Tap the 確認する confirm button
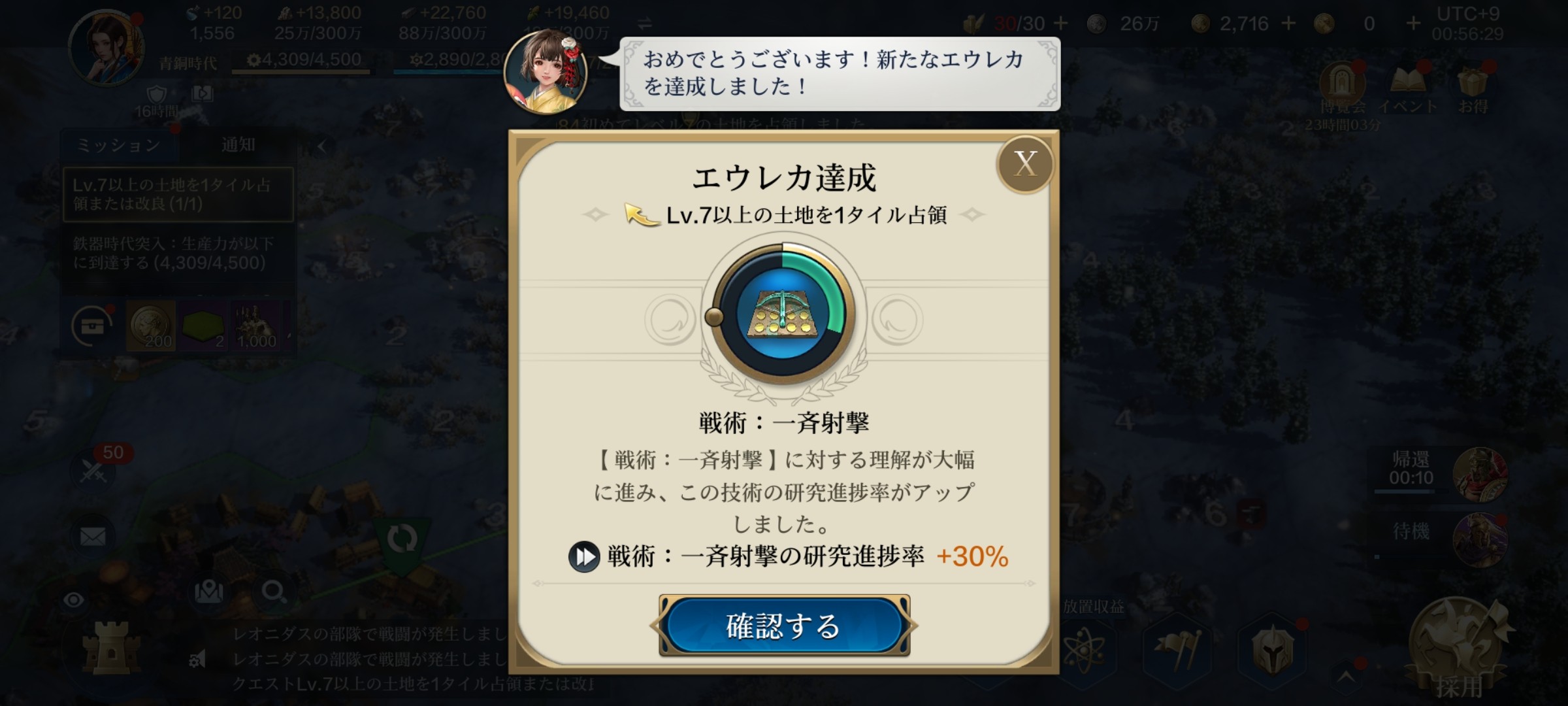This screenshot has width=1568, height=706. 783,626
